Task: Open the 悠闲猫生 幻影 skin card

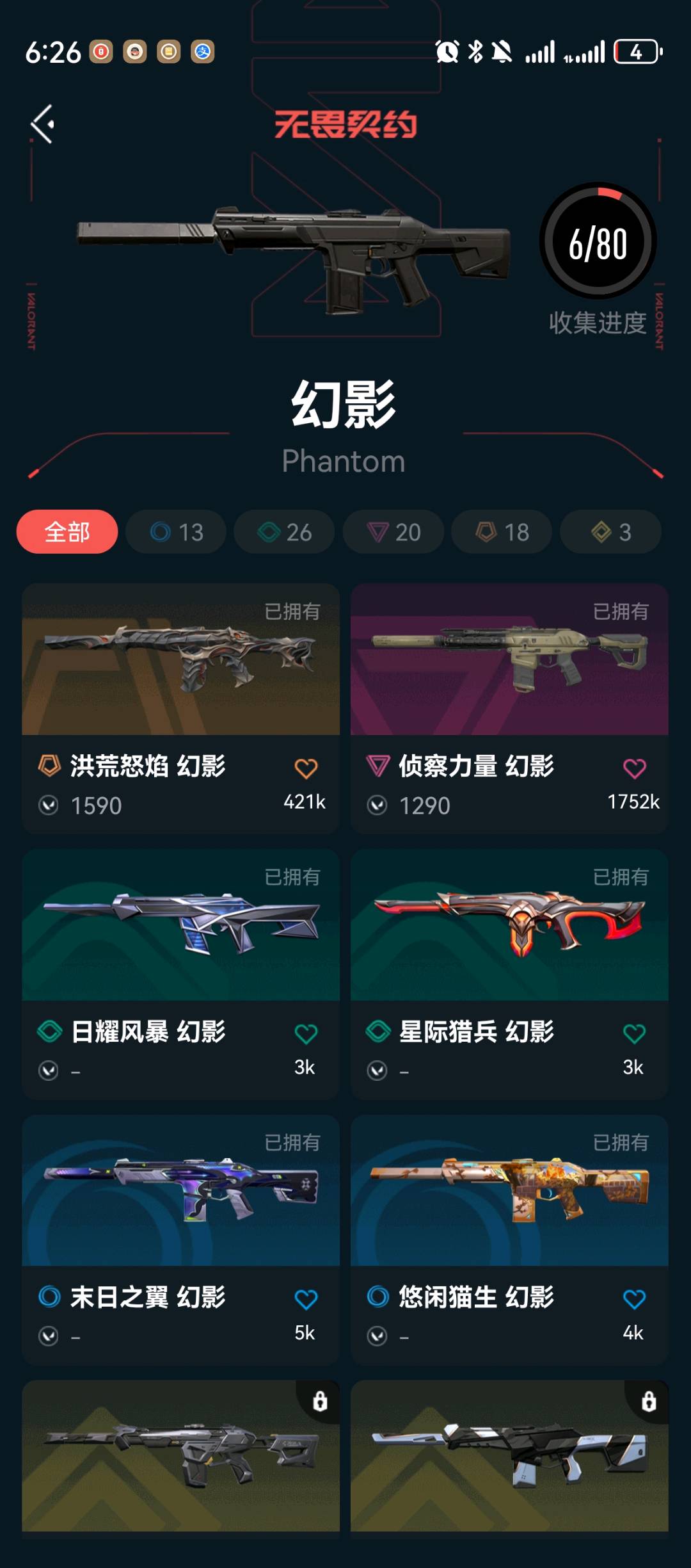Action: tap(509, 1192)
